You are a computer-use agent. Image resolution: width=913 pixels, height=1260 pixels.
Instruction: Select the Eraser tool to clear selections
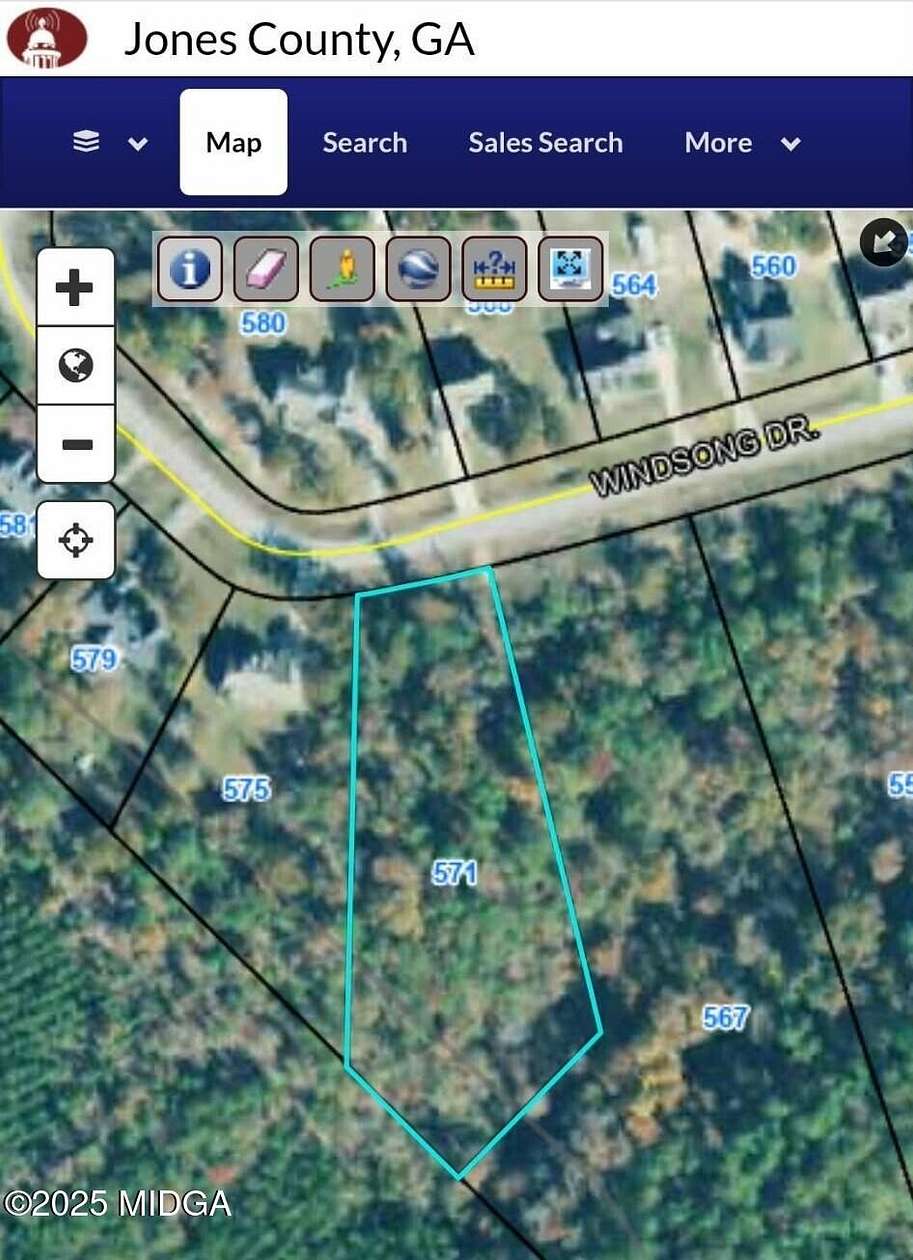click(265, 268)
